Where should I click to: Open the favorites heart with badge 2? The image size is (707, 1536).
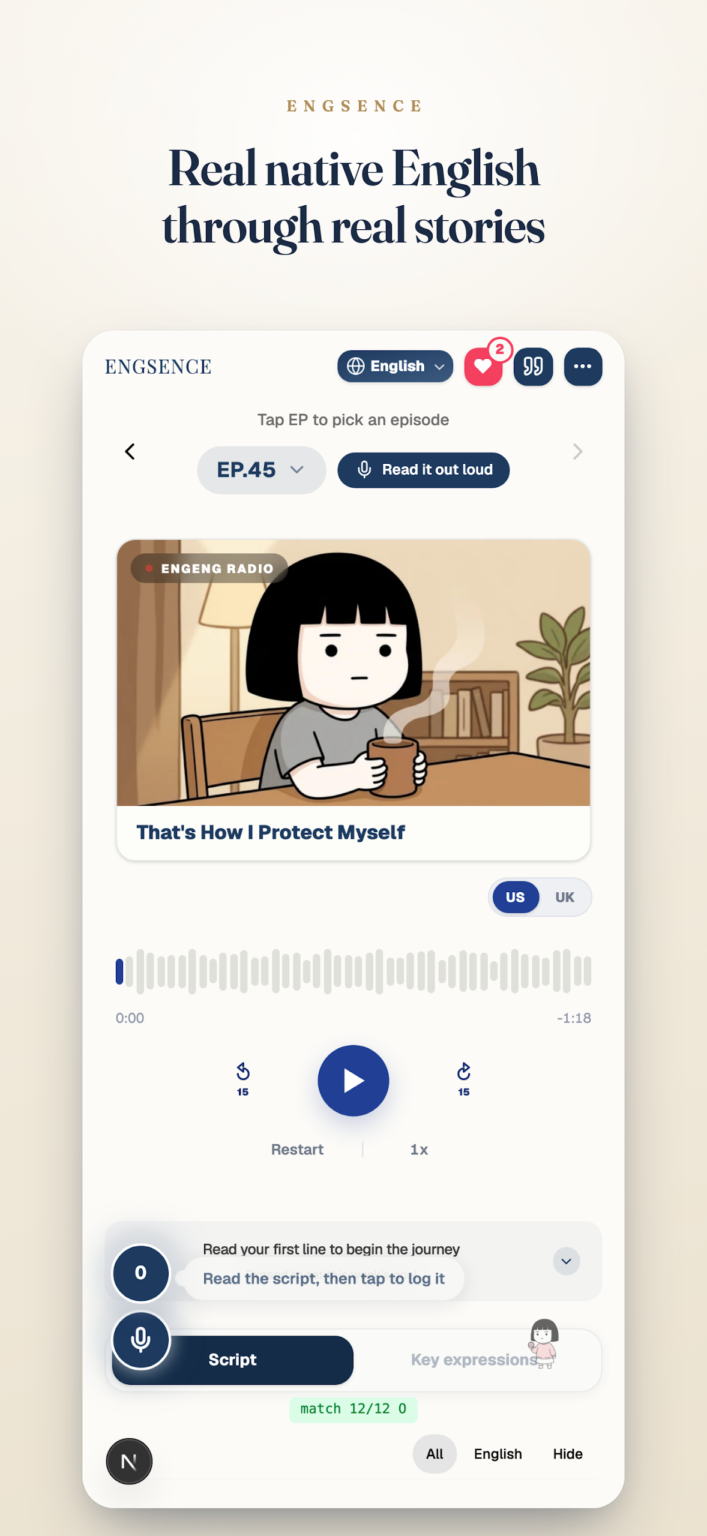tap(484, 366)
